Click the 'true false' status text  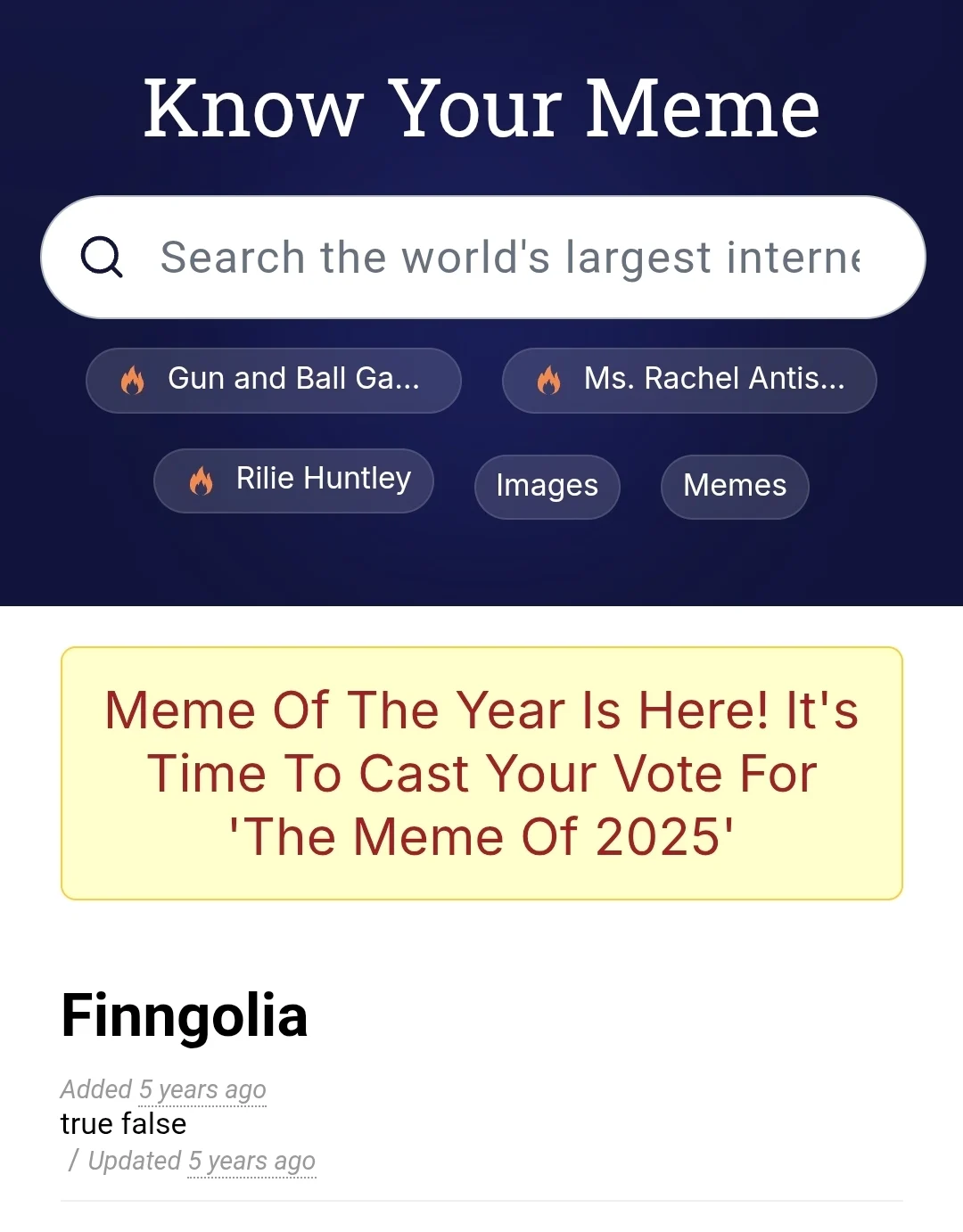(123, 1123)
